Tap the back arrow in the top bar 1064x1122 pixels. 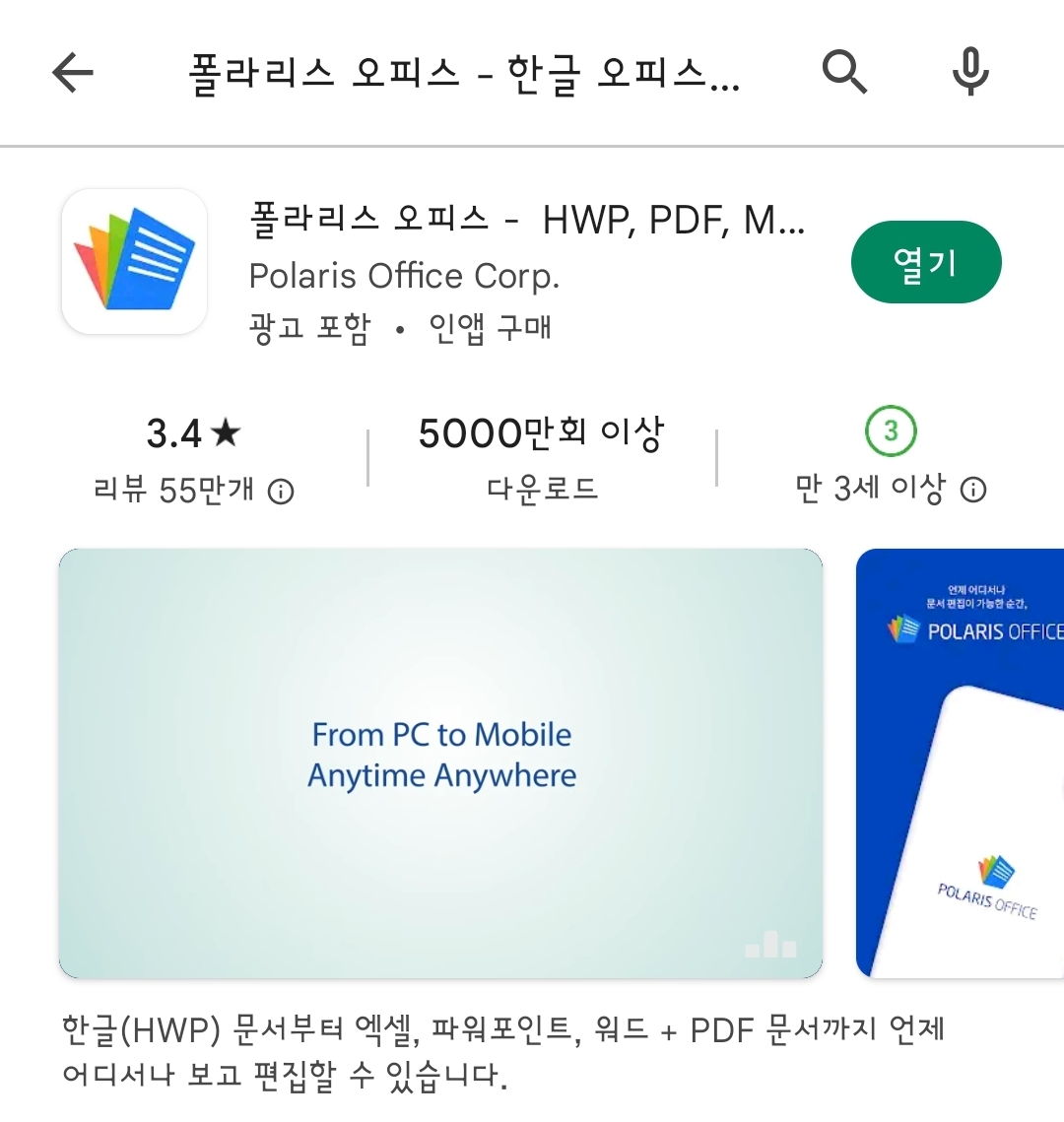pos(72,72)
